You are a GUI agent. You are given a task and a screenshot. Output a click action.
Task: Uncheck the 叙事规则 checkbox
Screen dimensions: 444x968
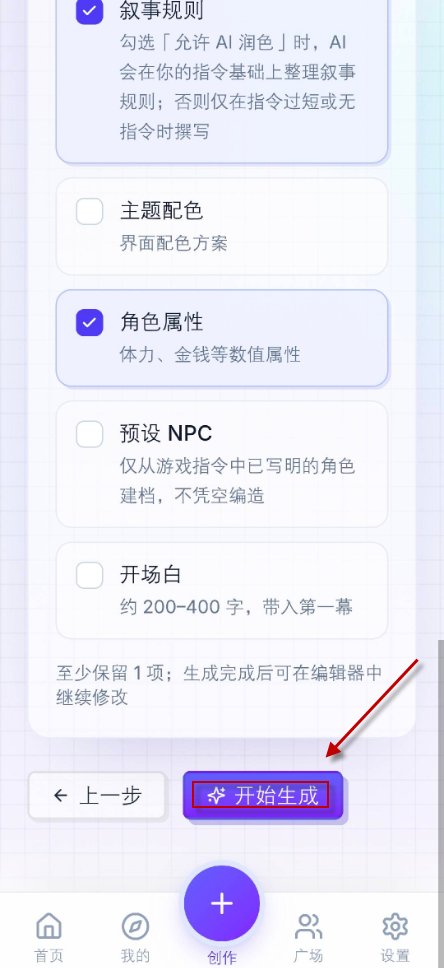(x=90, y=12)
